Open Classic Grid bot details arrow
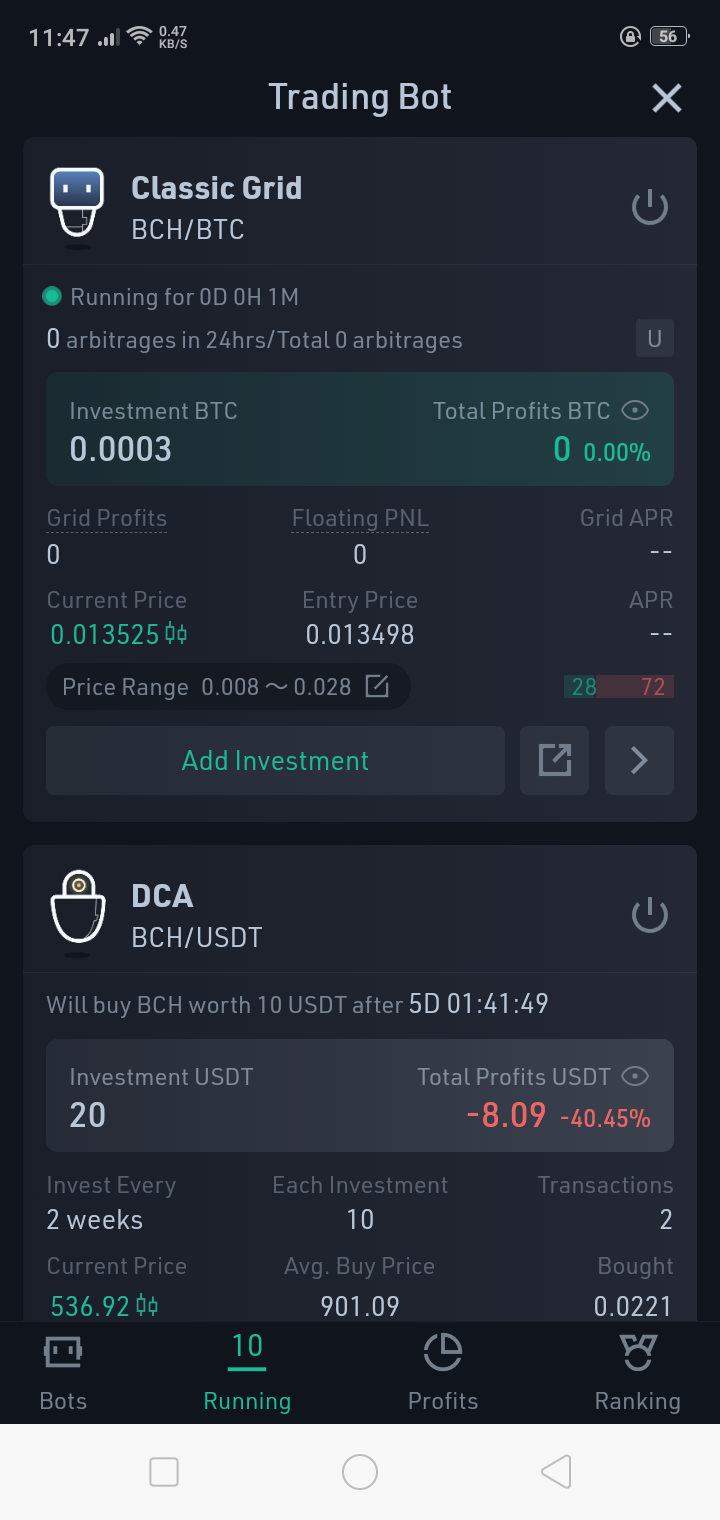The width and height of the screenshot is (720, 1520). (639, 760)
